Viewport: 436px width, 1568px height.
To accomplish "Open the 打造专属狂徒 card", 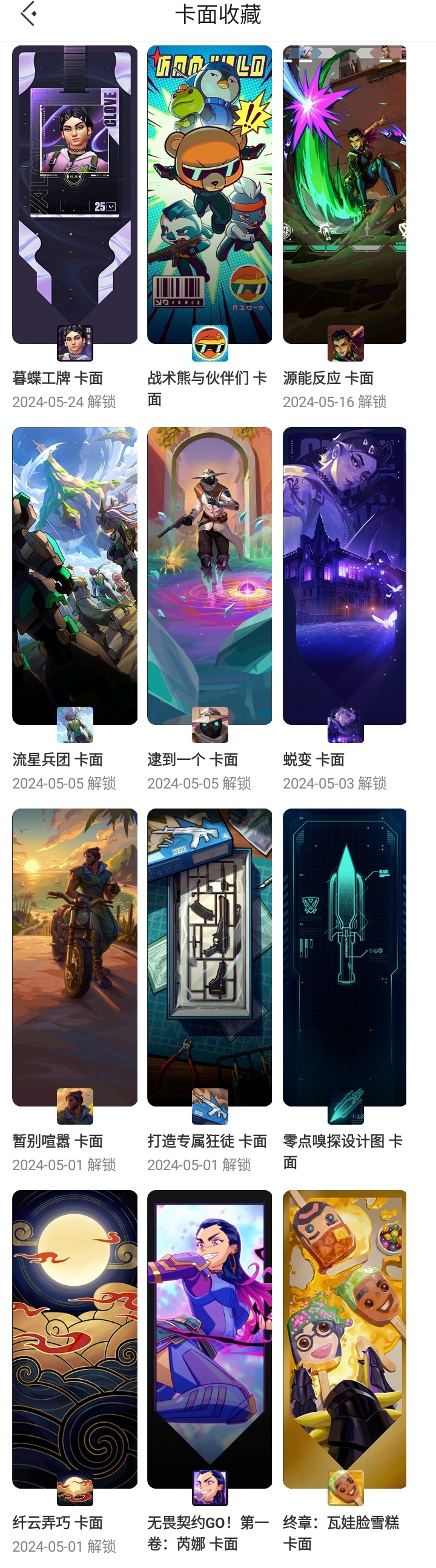I will 210,957.
